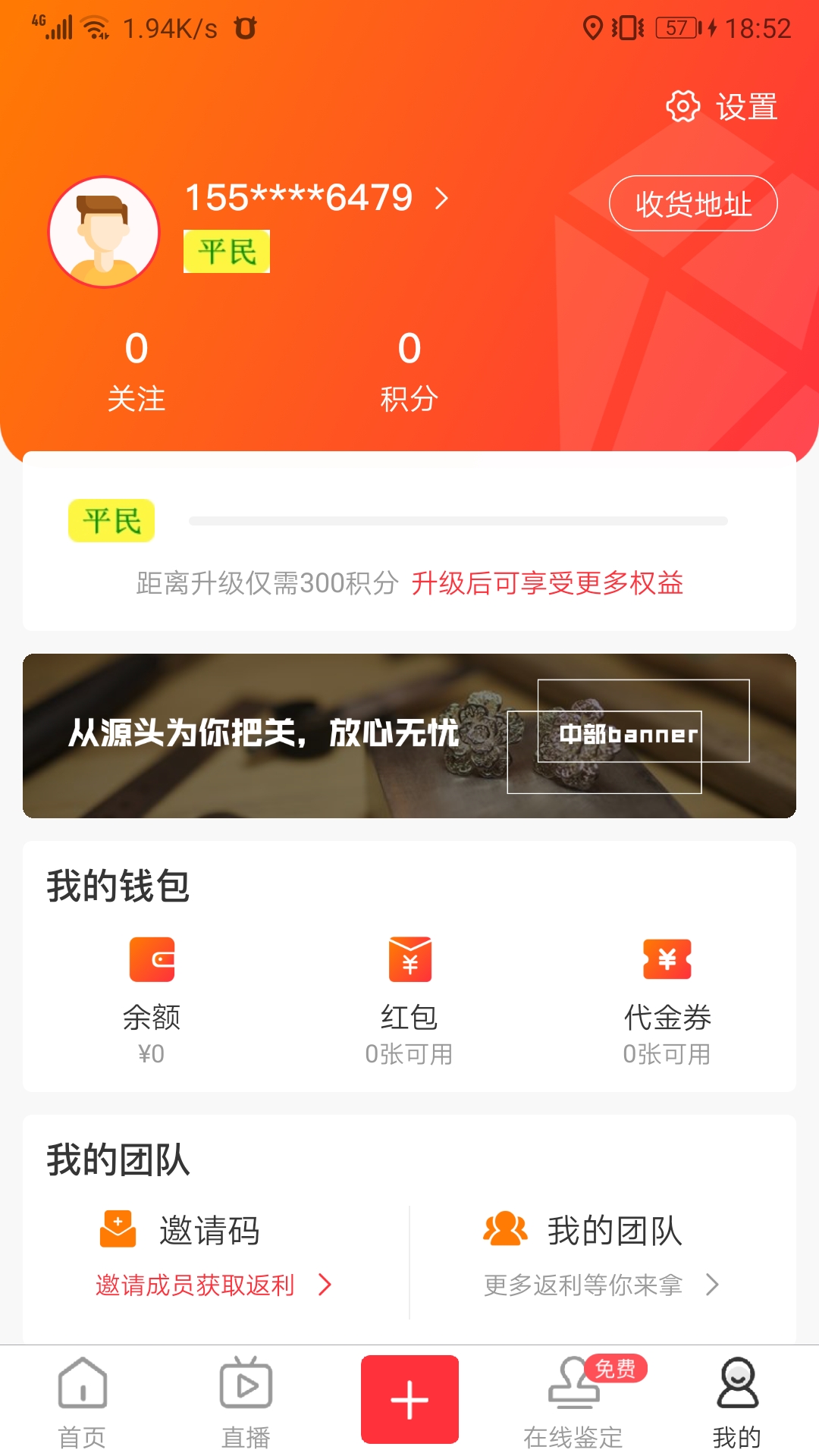Open 红包 red packets
This screenshot has height=1456, width=819.
point(409,1001)
